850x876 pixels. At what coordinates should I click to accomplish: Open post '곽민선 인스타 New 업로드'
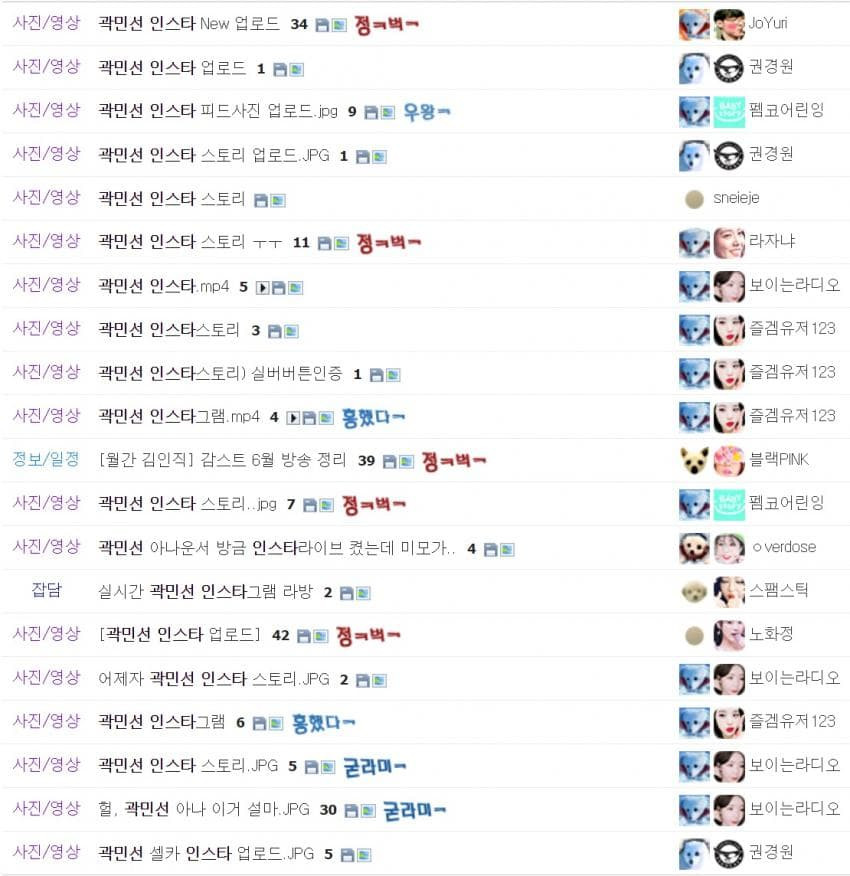point(189,23)
